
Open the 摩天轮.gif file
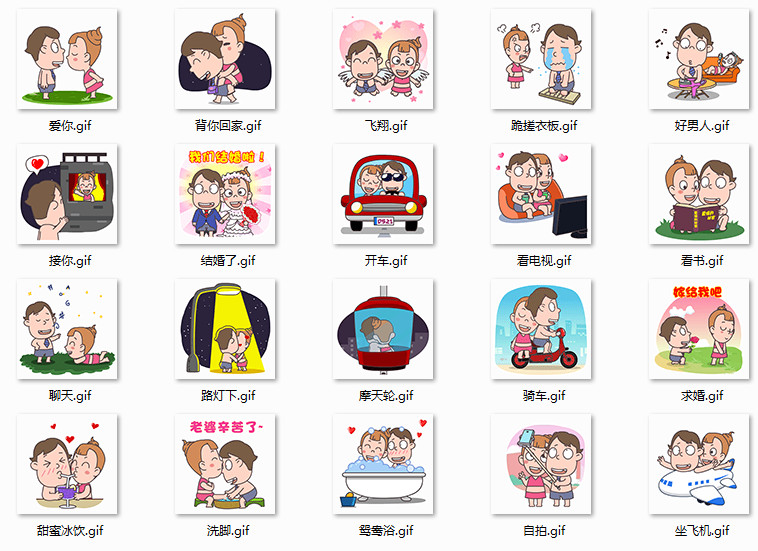click(384, 329)
